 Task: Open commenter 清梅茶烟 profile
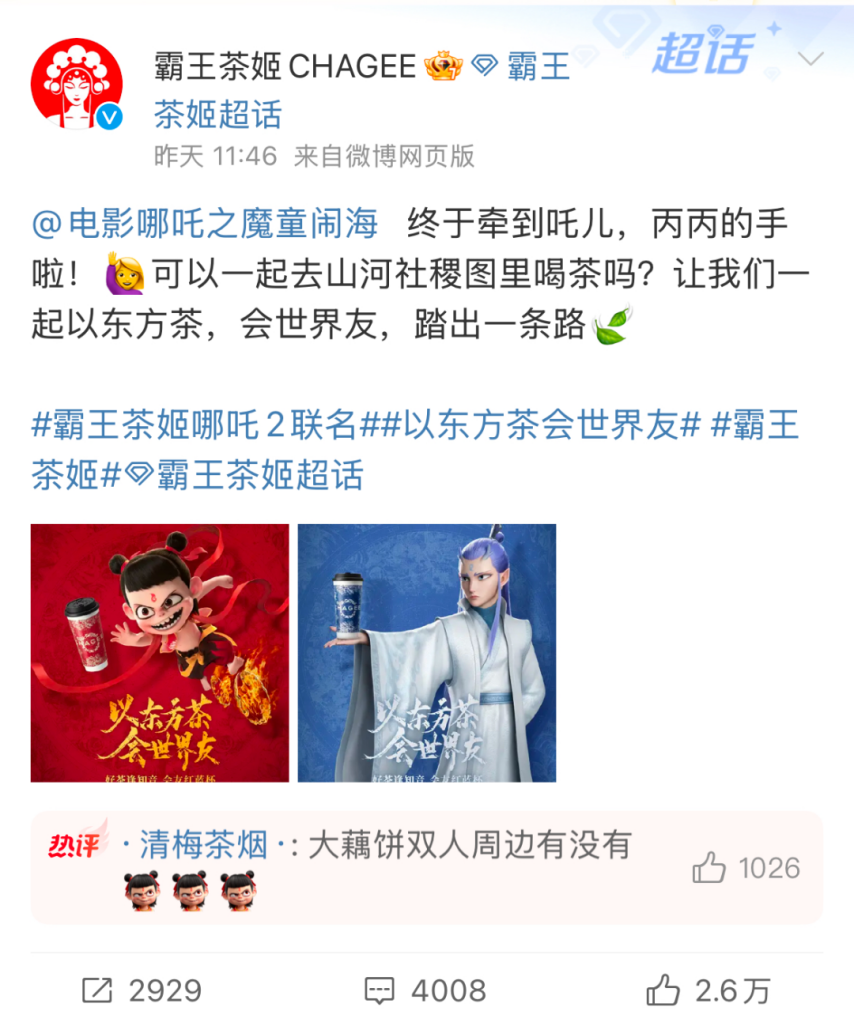pos(204,846)
